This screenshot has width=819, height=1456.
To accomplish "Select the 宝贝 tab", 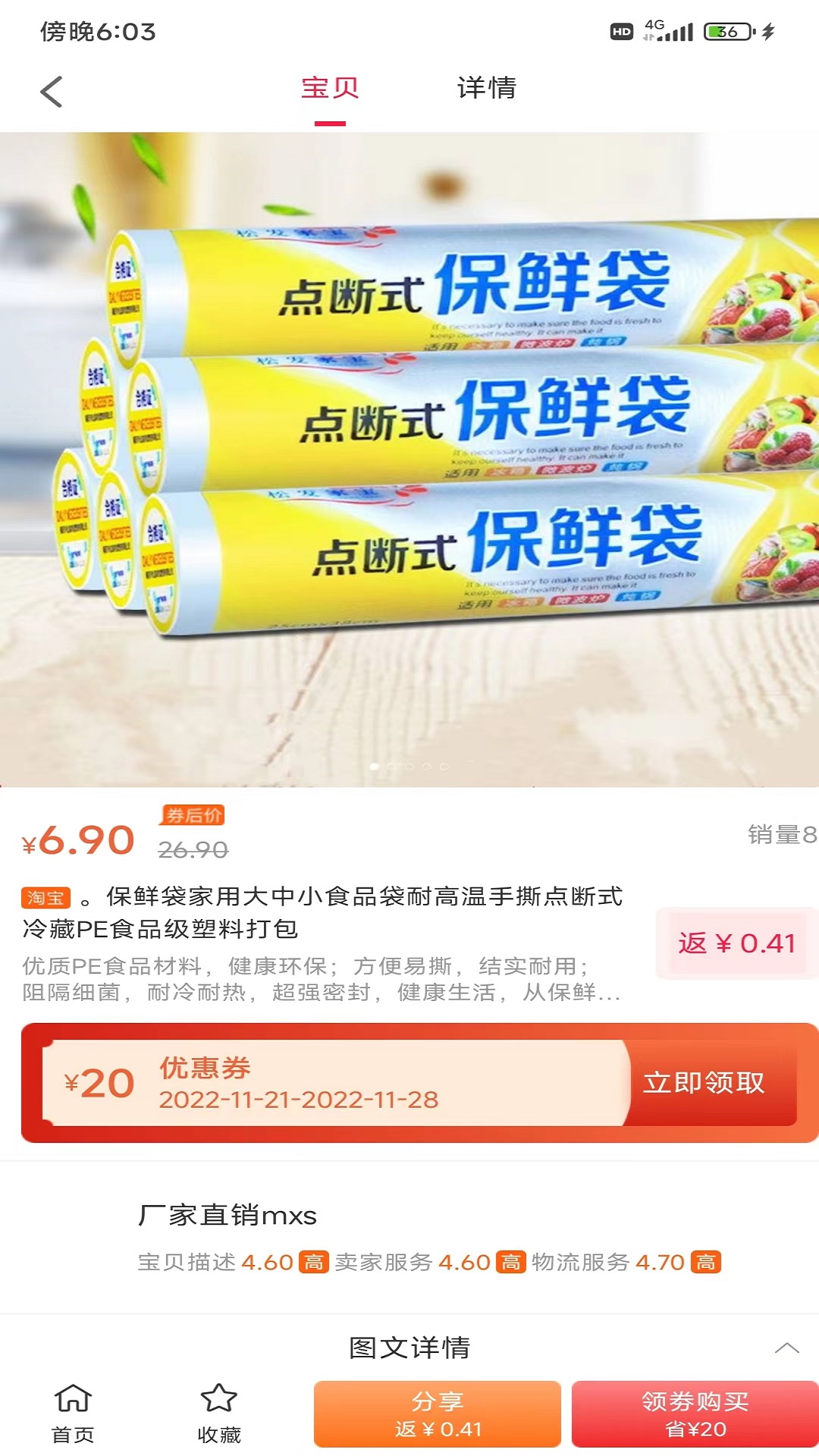I will tap(330, 88).
